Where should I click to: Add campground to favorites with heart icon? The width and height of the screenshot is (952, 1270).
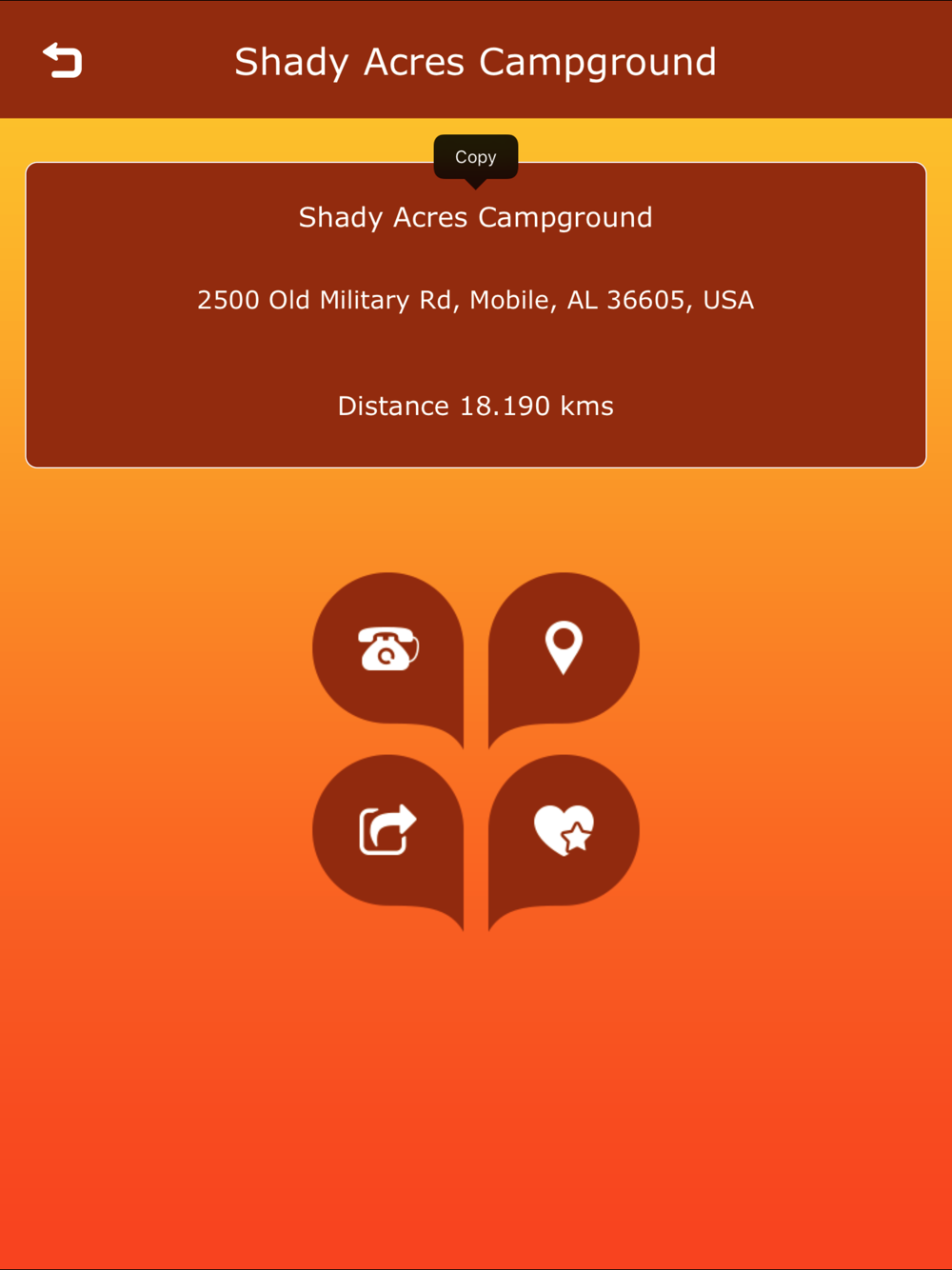click(x=564, y=841)
